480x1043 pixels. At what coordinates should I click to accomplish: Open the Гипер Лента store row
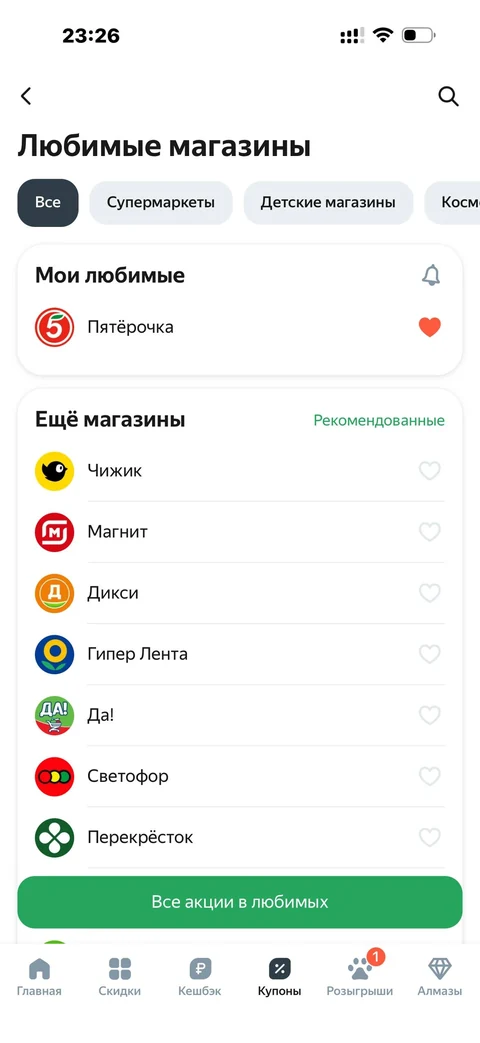pos(239,654)
